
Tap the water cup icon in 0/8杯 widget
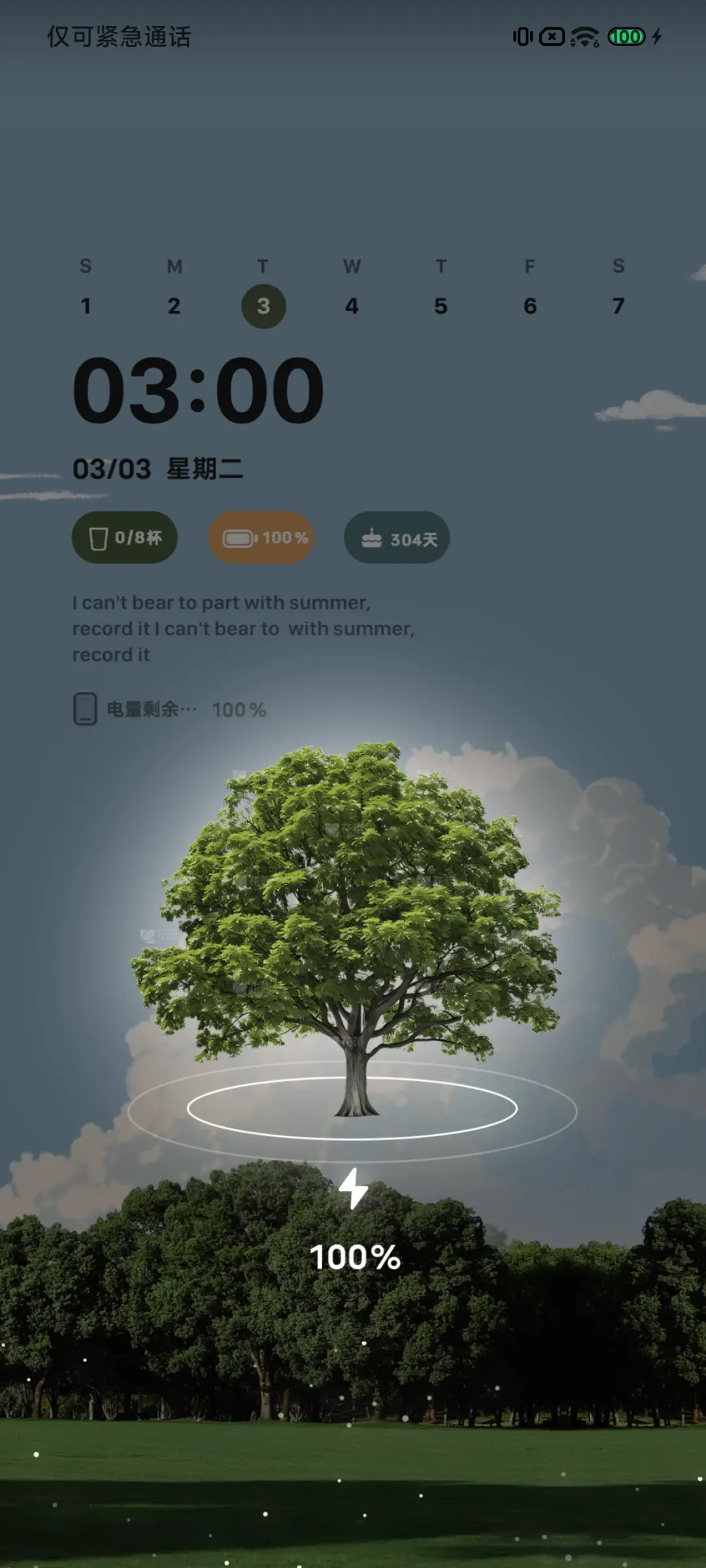[x=97, y=537]
